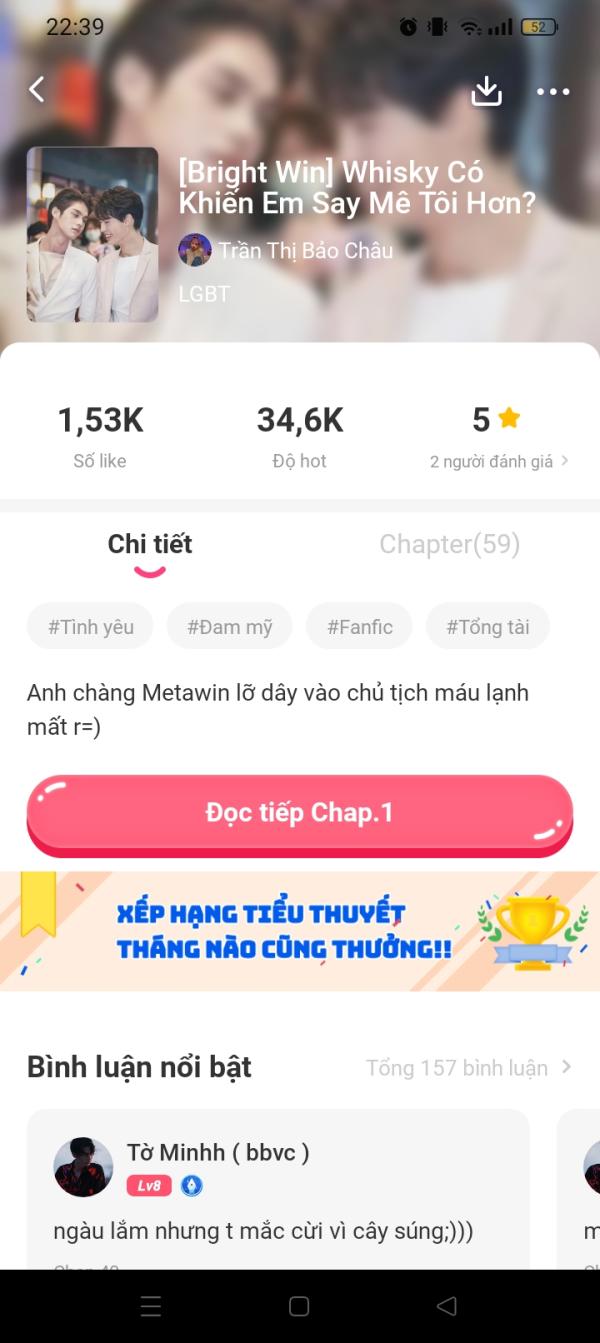Tap the #Tình yêu tag chip
Image resolution: width=600 pixels, height=1343 pixels.
coord(90,627)
